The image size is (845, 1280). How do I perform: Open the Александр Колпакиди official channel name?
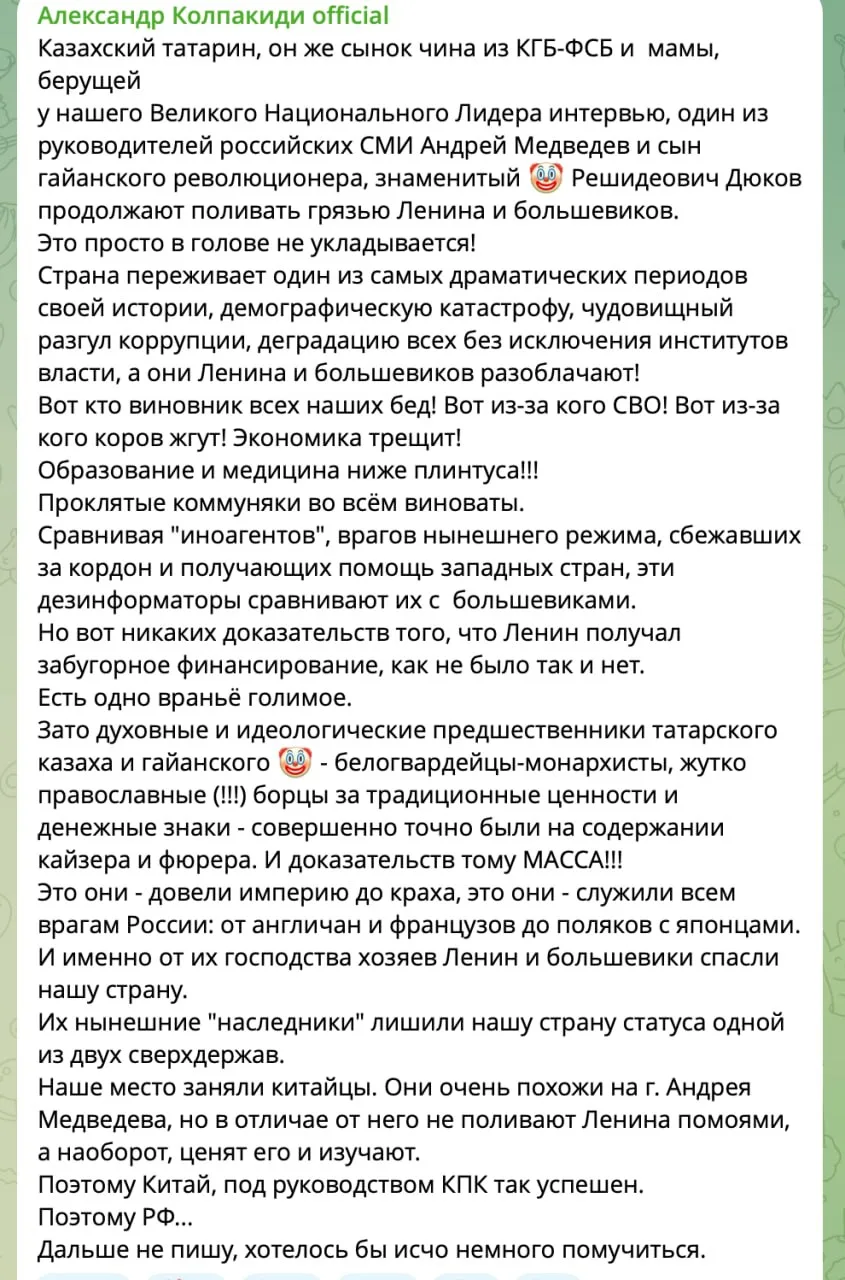pos(213,17)
